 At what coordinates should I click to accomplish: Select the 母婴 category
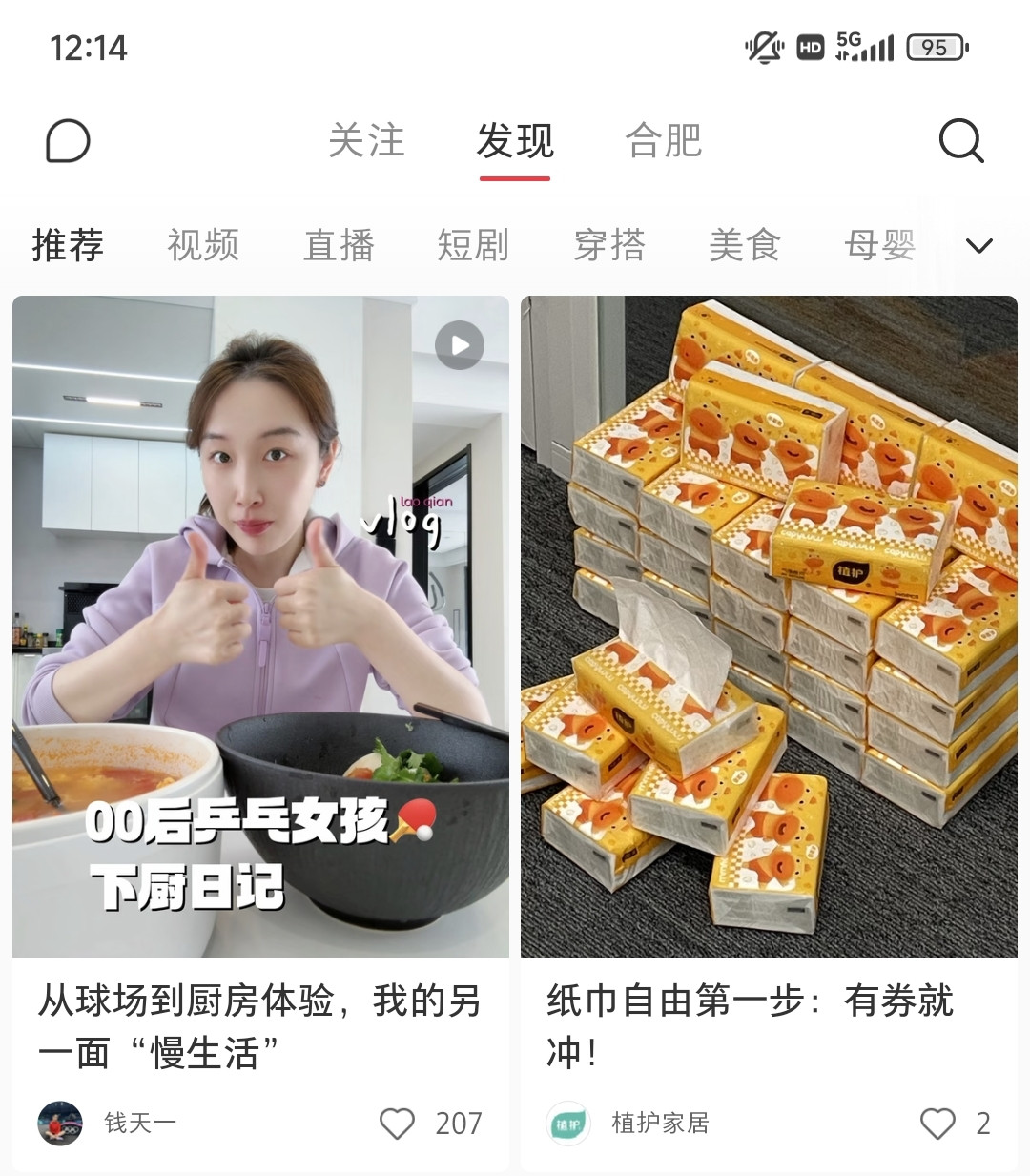click(880, 245)
